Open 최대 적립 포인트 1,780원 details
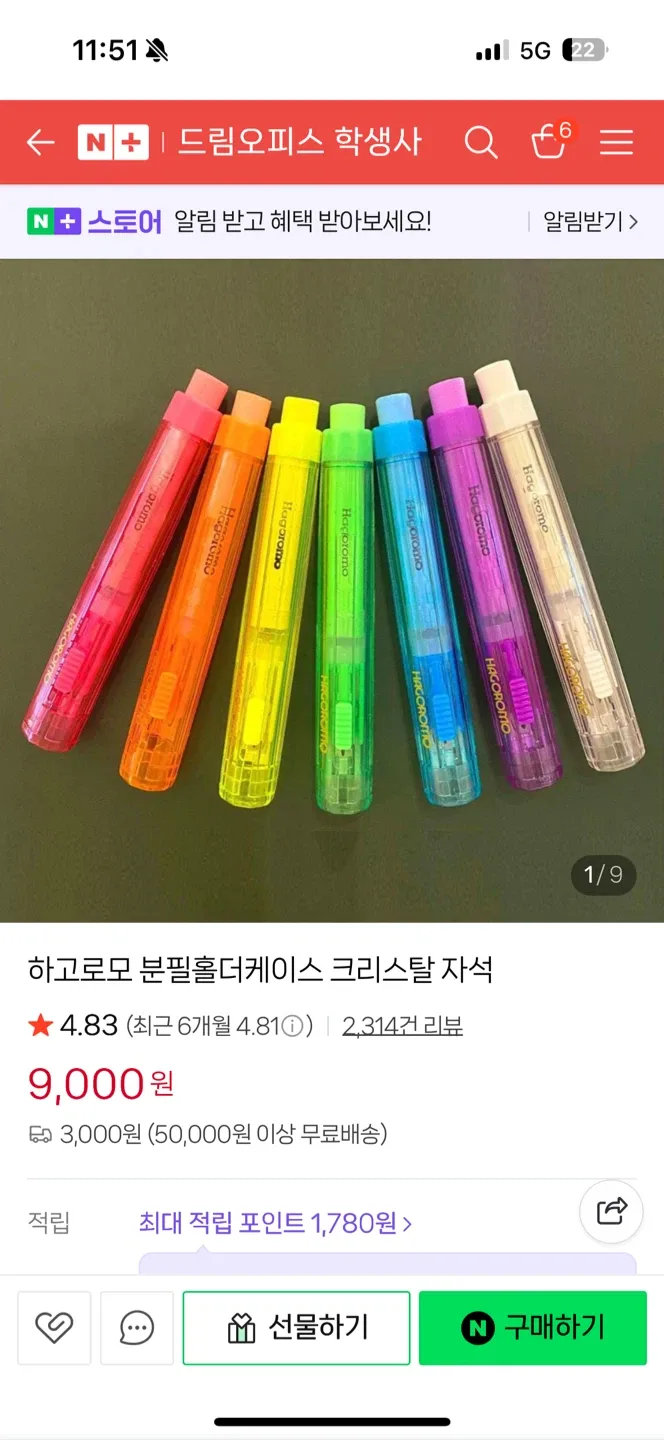664x1440 pixels. (275, 1222)
